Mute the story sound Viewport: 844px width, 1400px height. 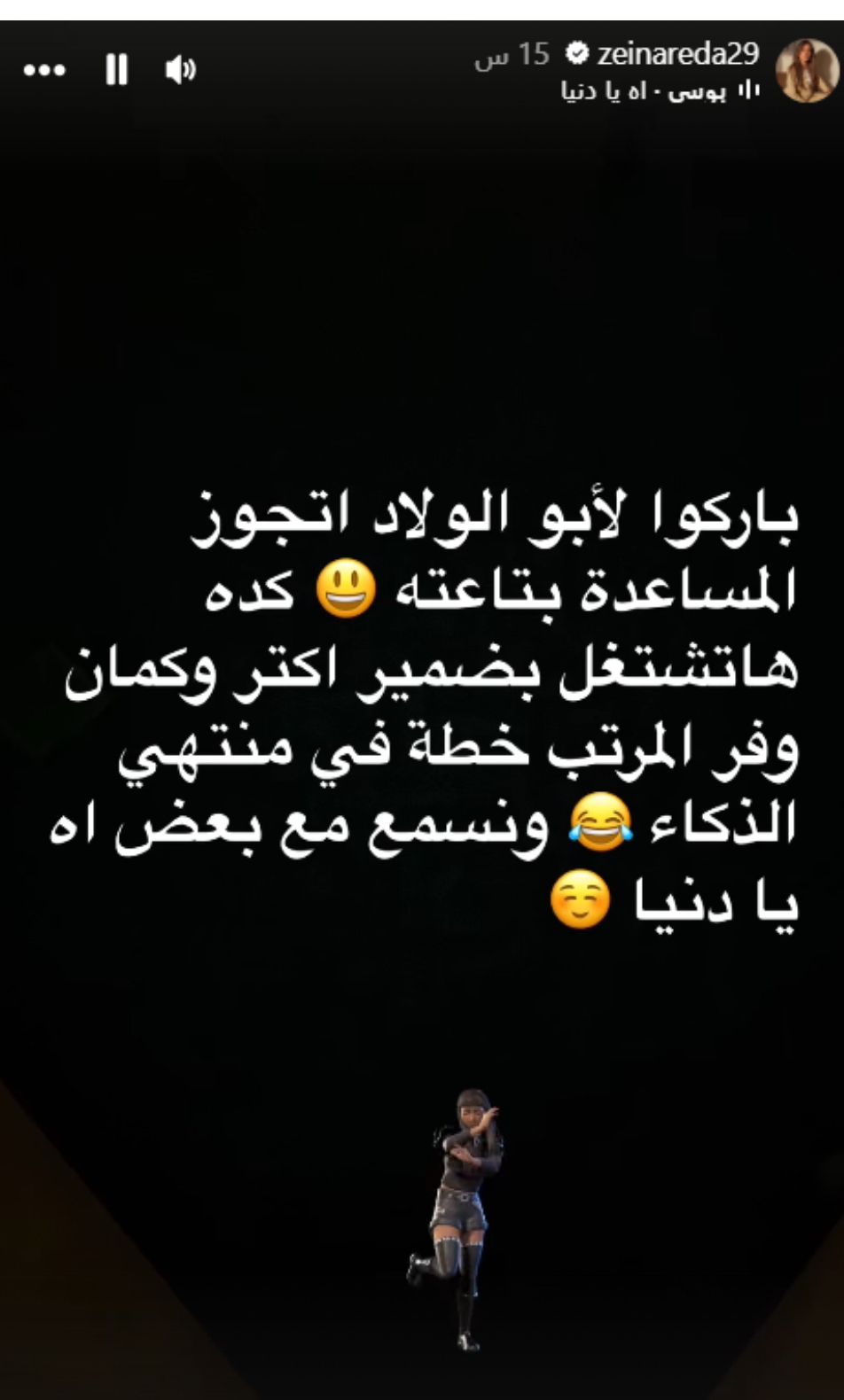[180, 70]
